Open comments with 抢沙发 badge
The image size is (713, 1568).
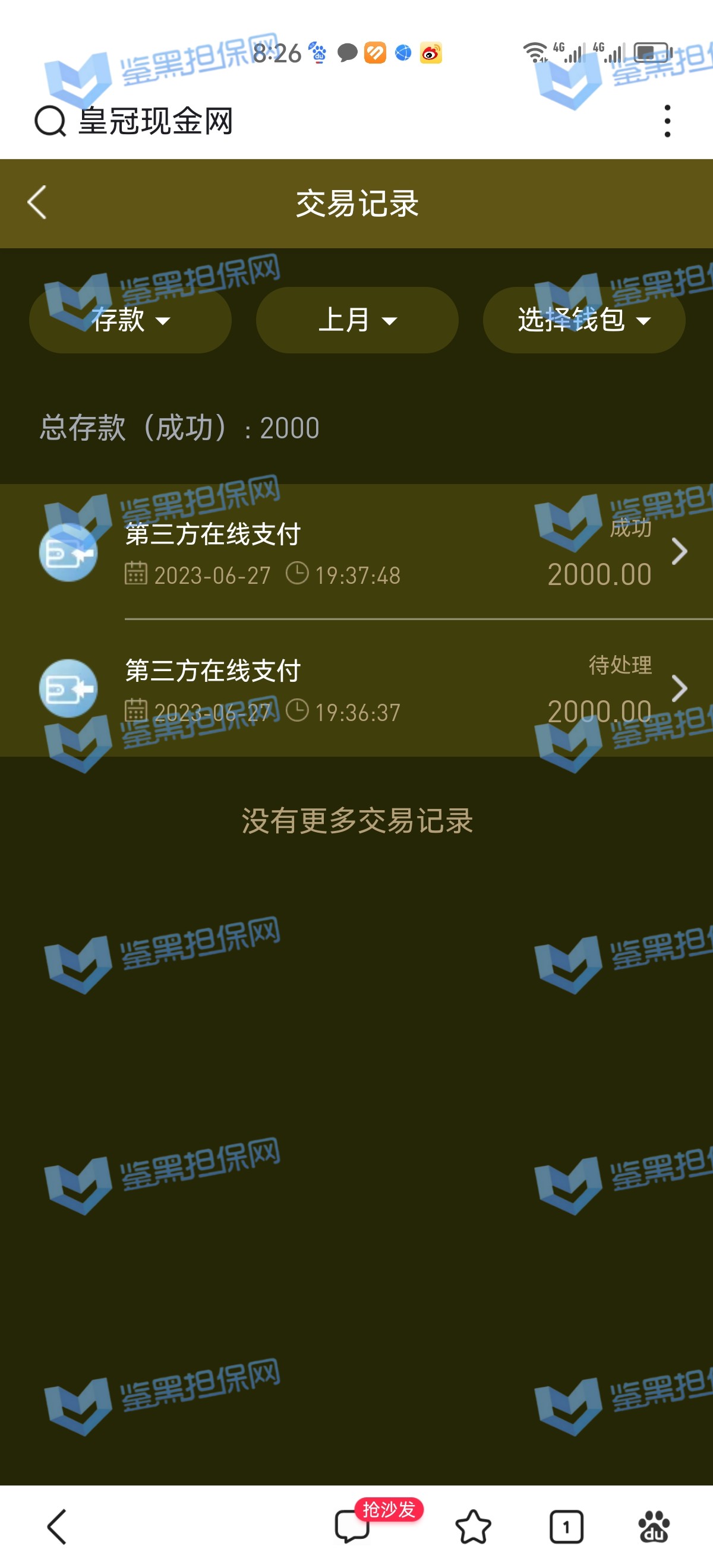[353, 1526]
